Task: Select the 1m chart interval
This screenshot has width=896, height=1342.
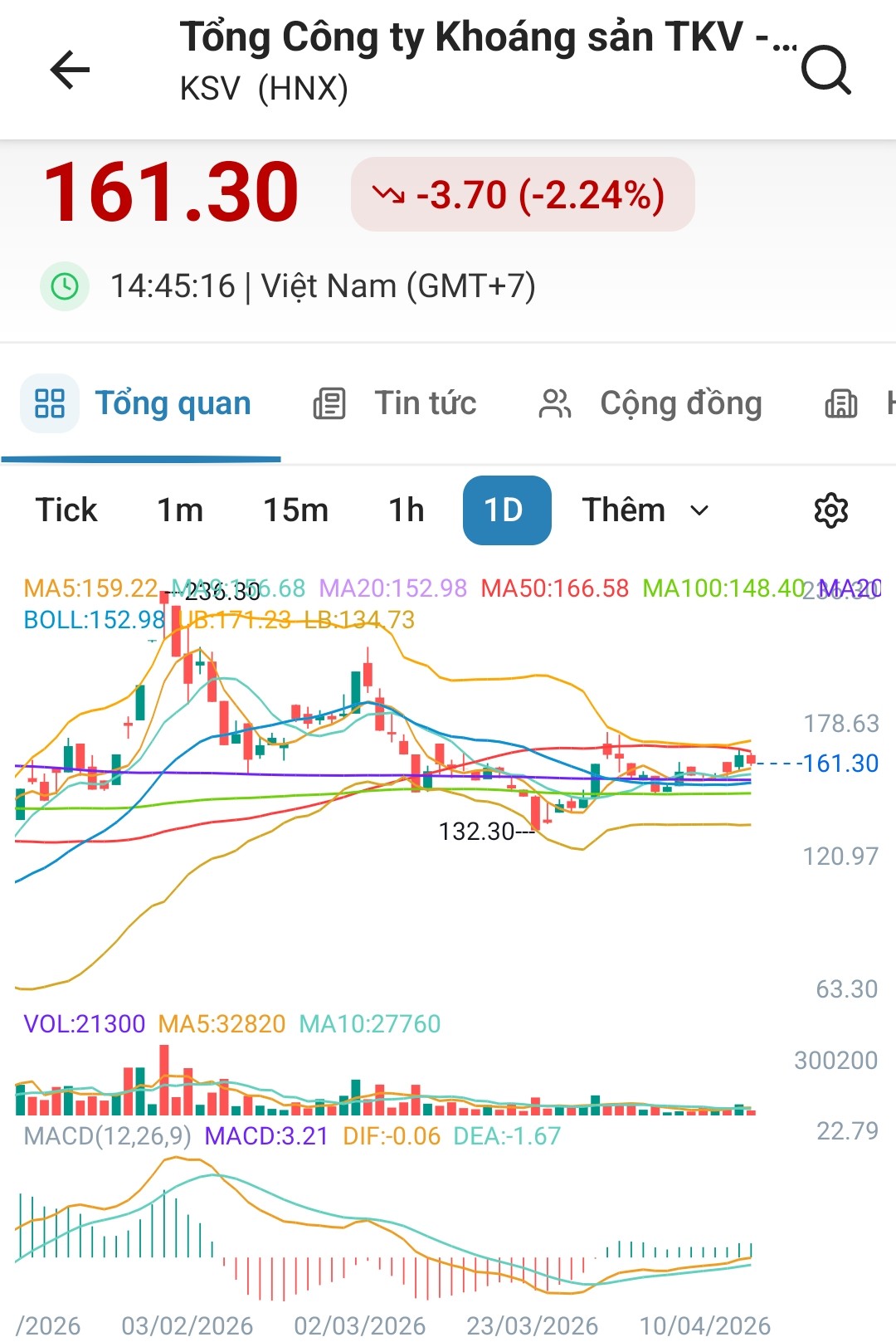Action: pos(180,510)
